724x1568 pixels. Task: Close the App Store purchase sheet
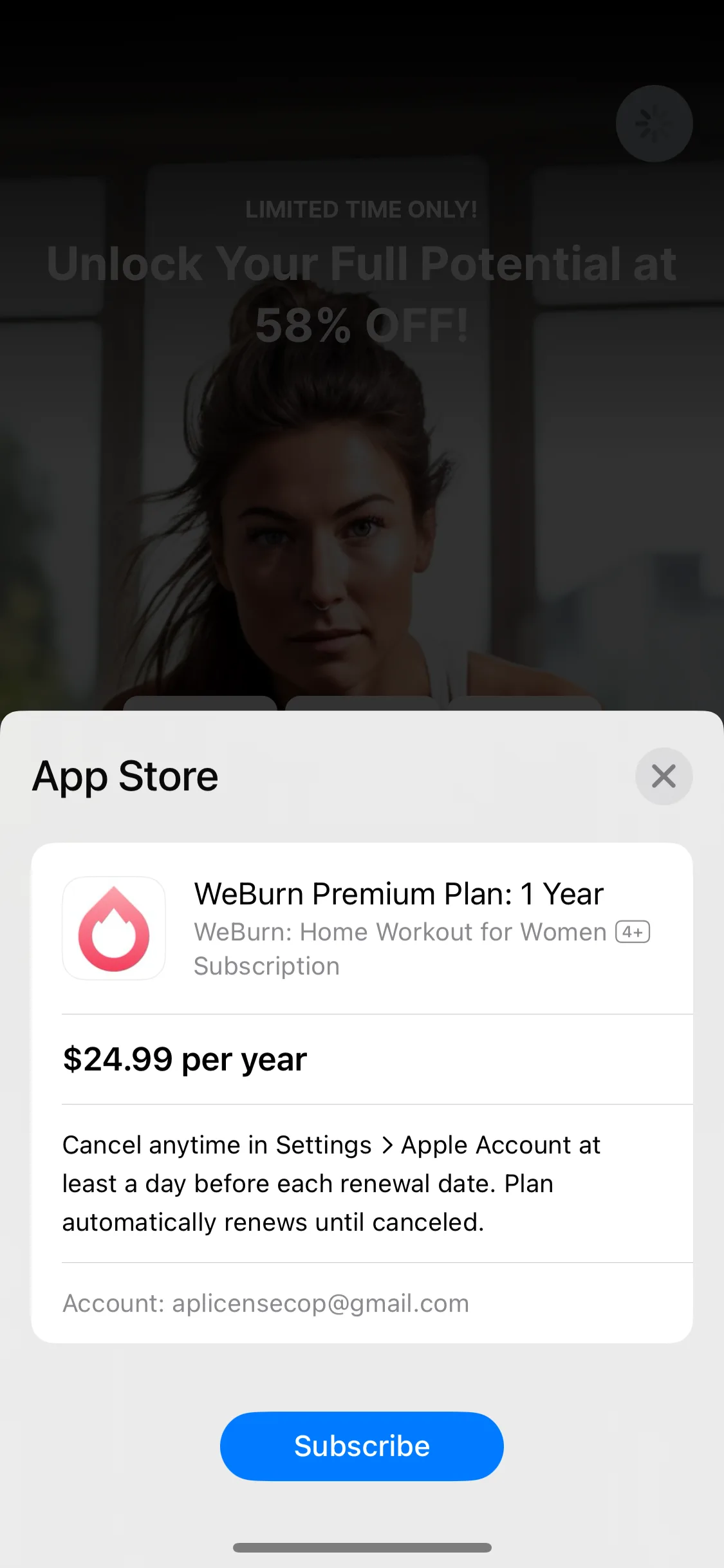(664, 776)
